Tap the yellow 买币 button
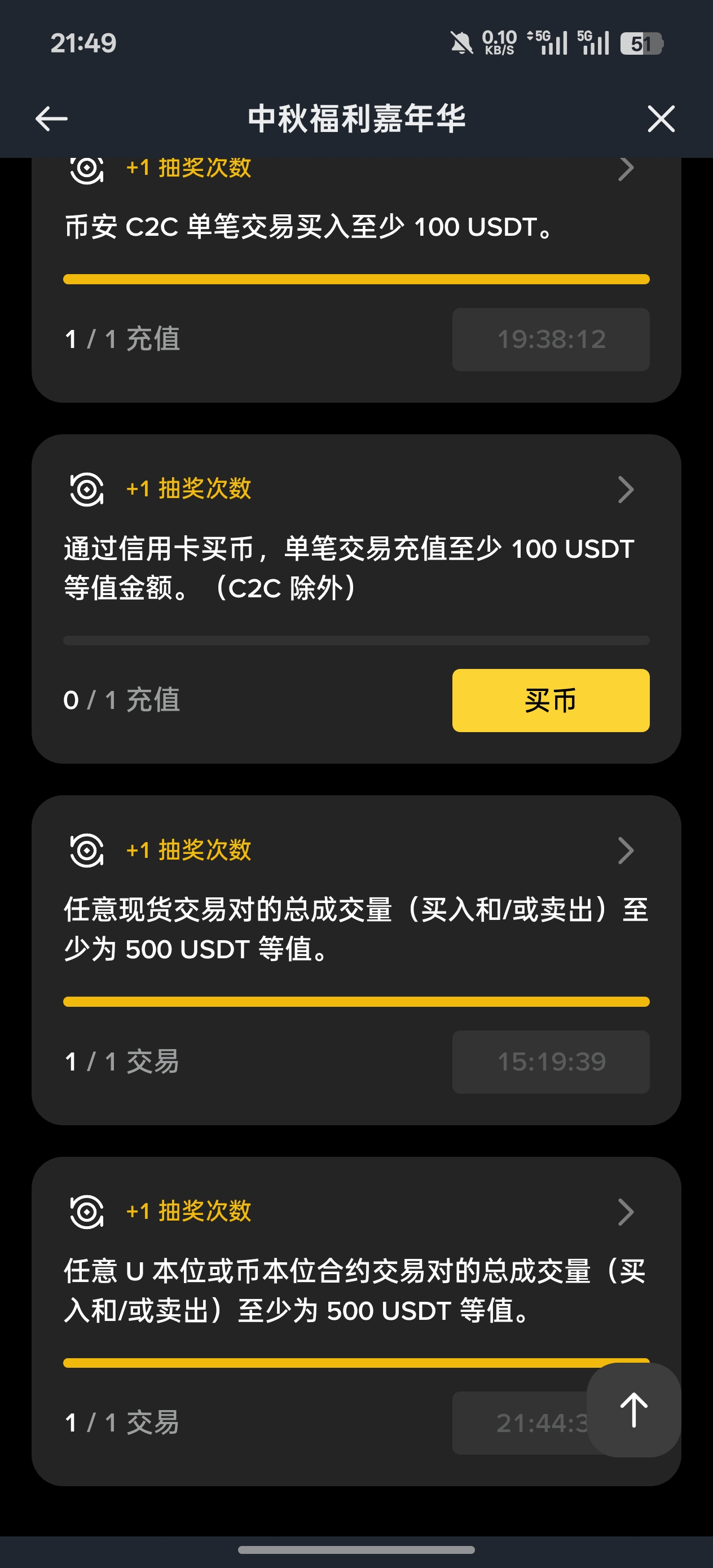This screenshot has width=713, height=1568. (x=551, y=700)
